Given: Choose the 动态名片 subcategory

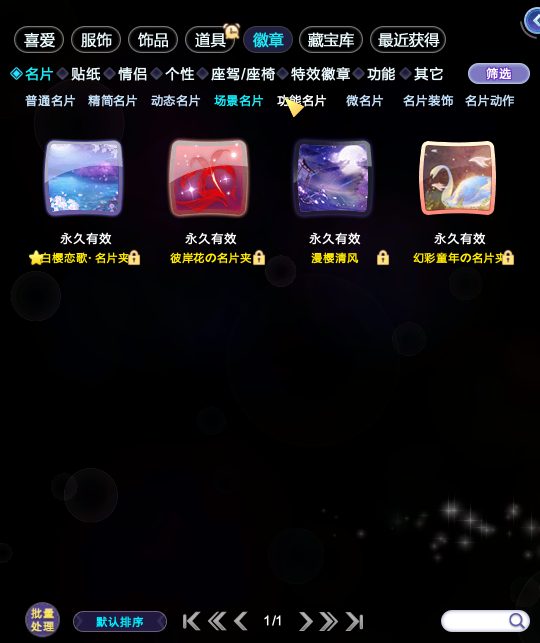Looking at the screenshot, I should coord(175,101).
